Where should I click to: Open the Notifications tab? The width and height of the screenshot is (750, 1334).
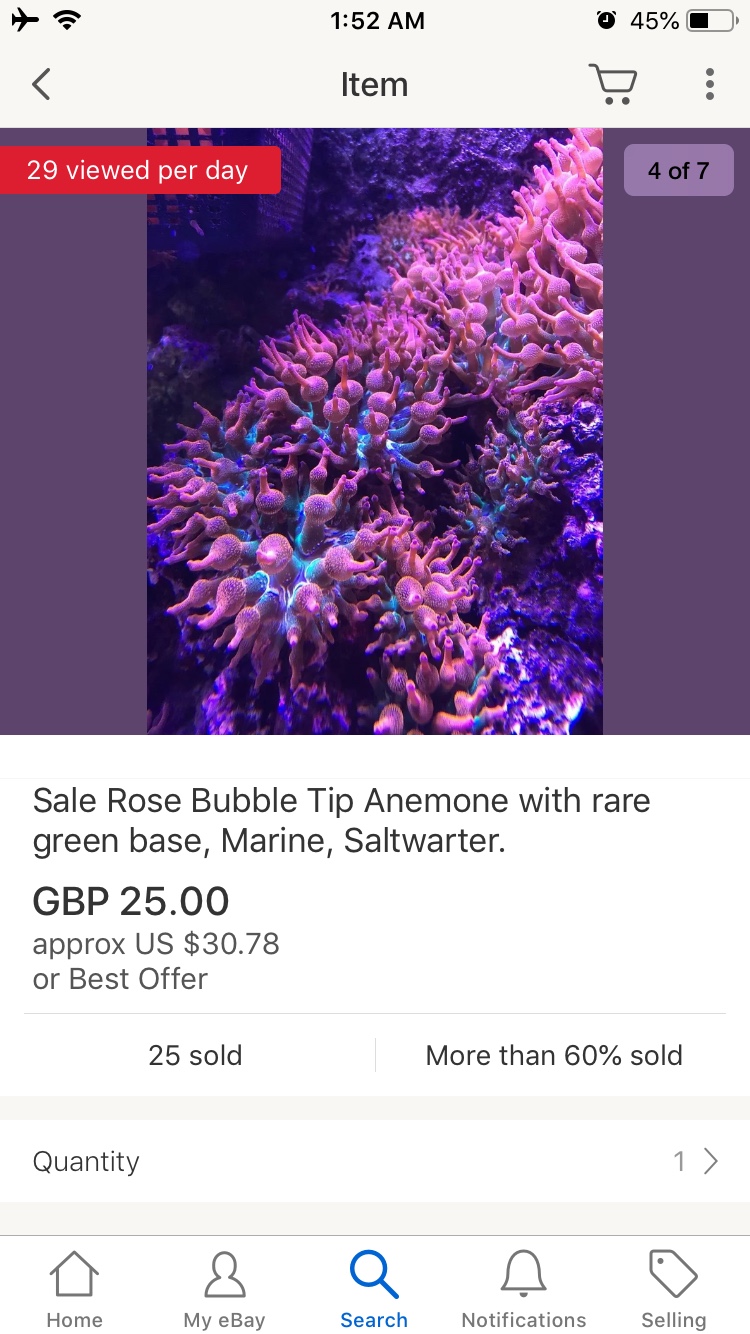tap(524, 1289)
